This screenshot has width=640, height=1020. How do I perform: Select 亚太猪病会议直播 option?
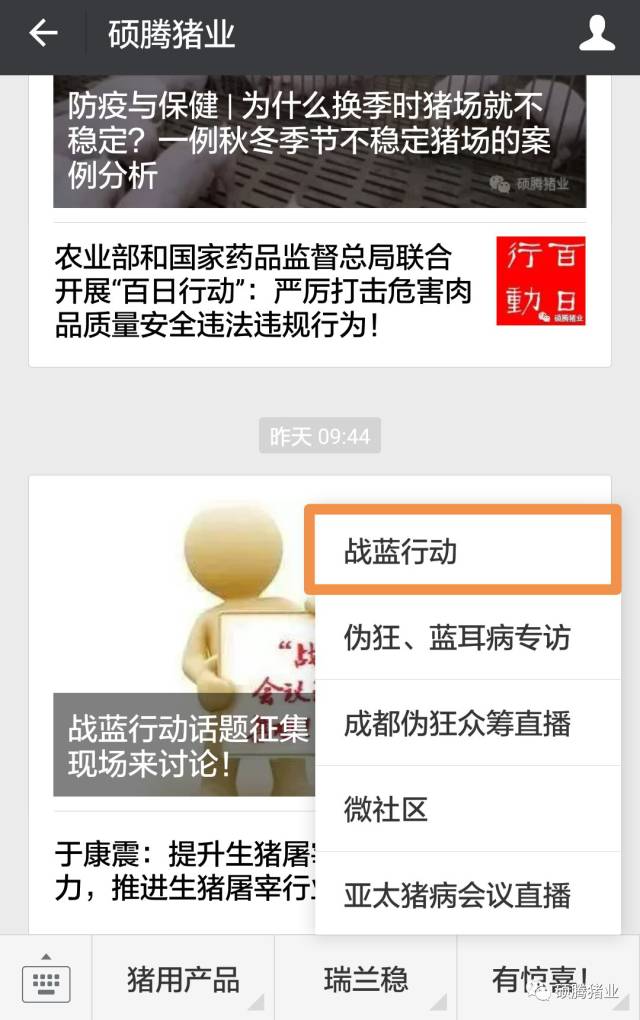[462, 894]
